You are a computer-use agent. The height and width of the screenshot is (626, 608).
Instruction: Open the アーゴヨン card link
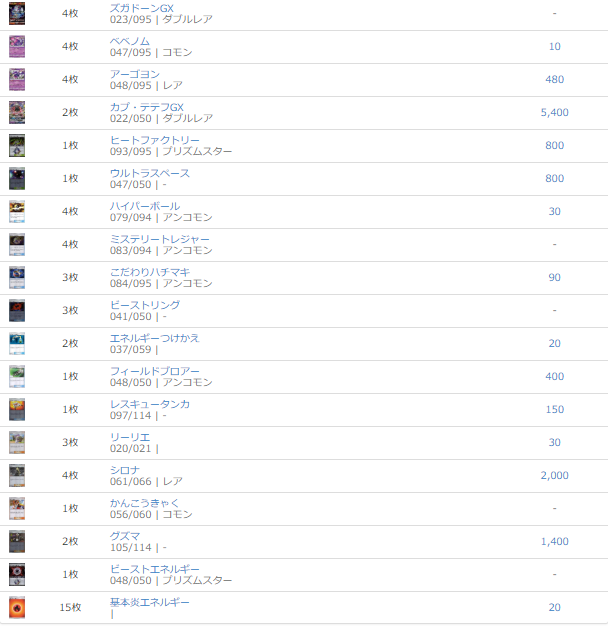coord(134,74)
